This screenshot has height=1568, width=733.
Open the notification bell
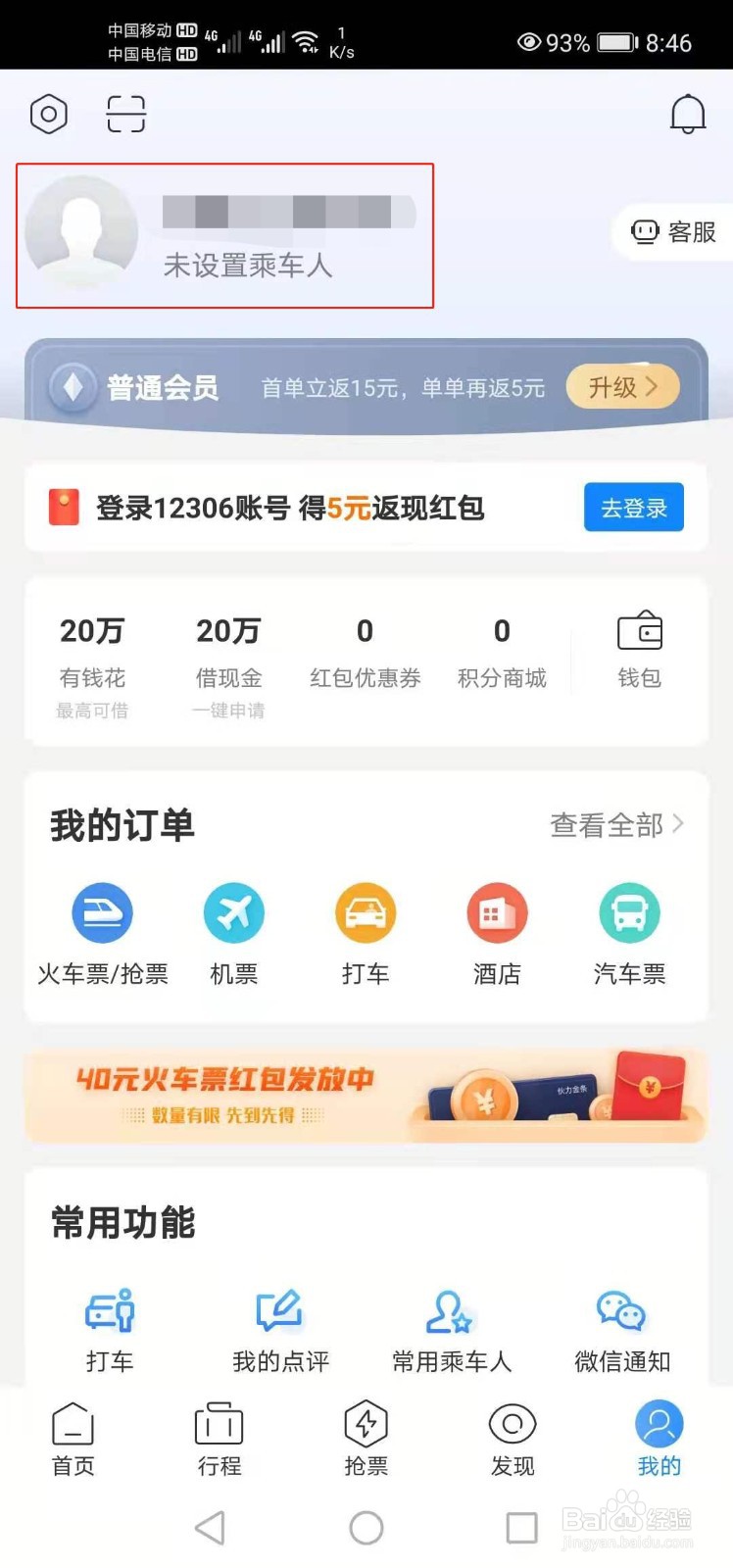coord(688,114)
